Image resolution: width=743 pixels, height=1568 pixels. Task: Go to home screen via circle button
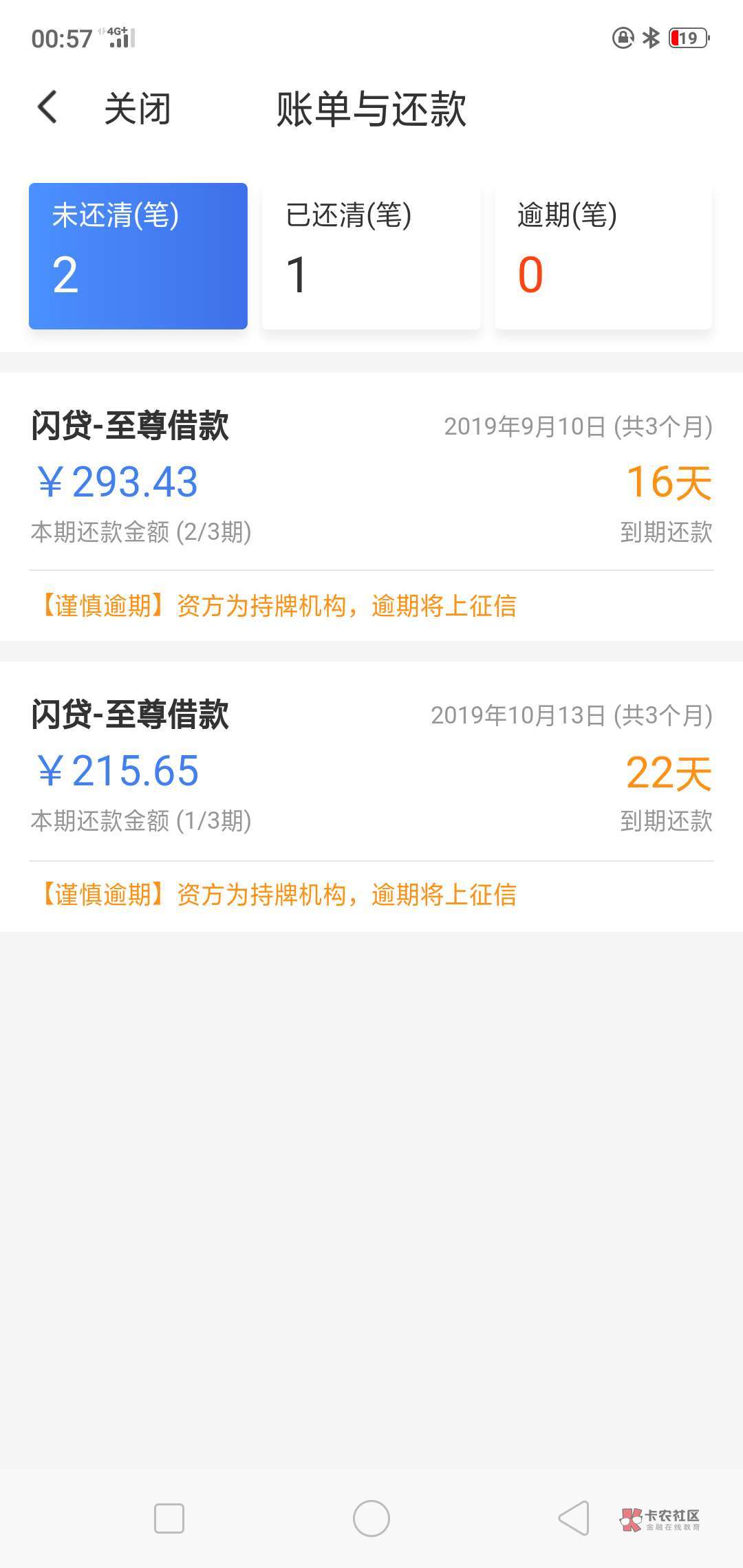point(371,1518)
